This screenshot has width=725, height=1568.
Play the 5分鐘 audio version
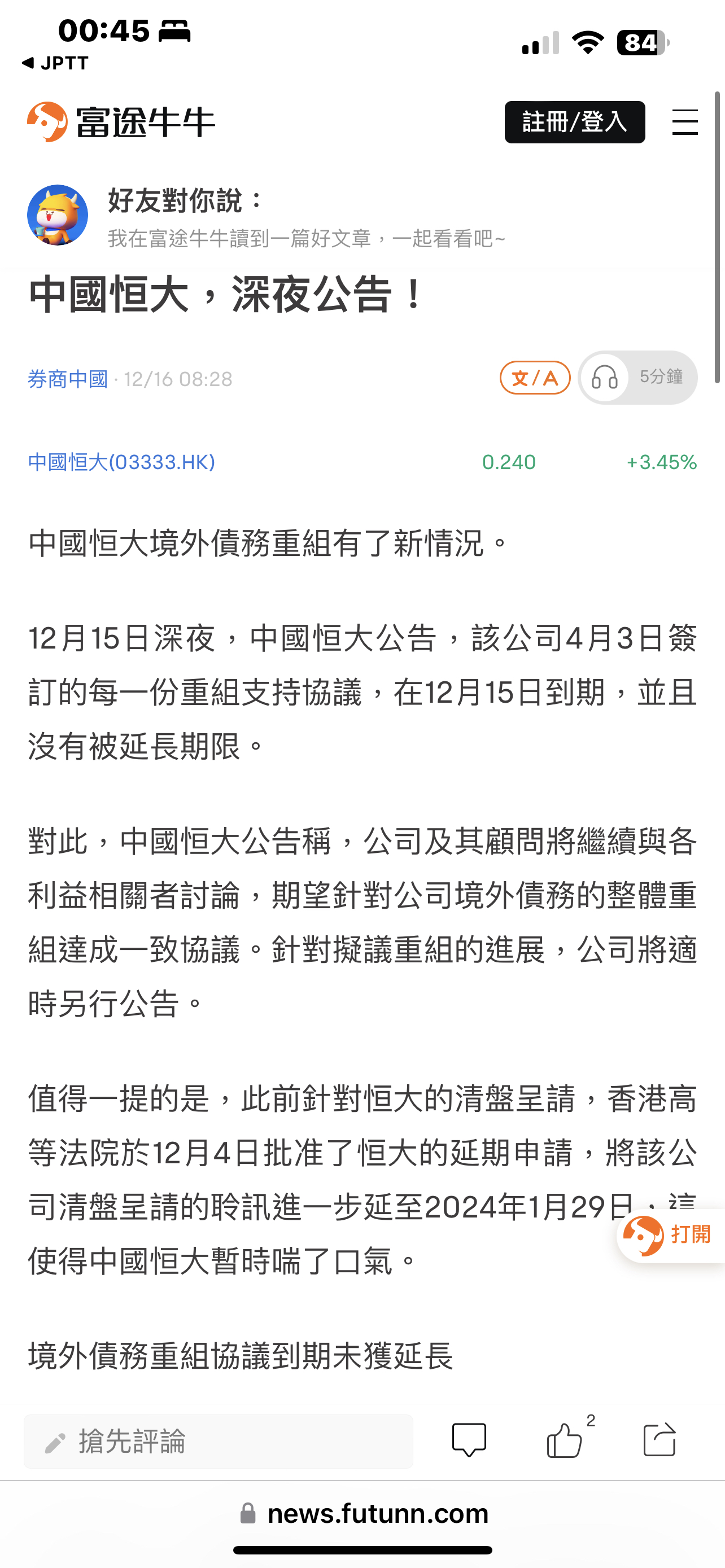[637, 378]
